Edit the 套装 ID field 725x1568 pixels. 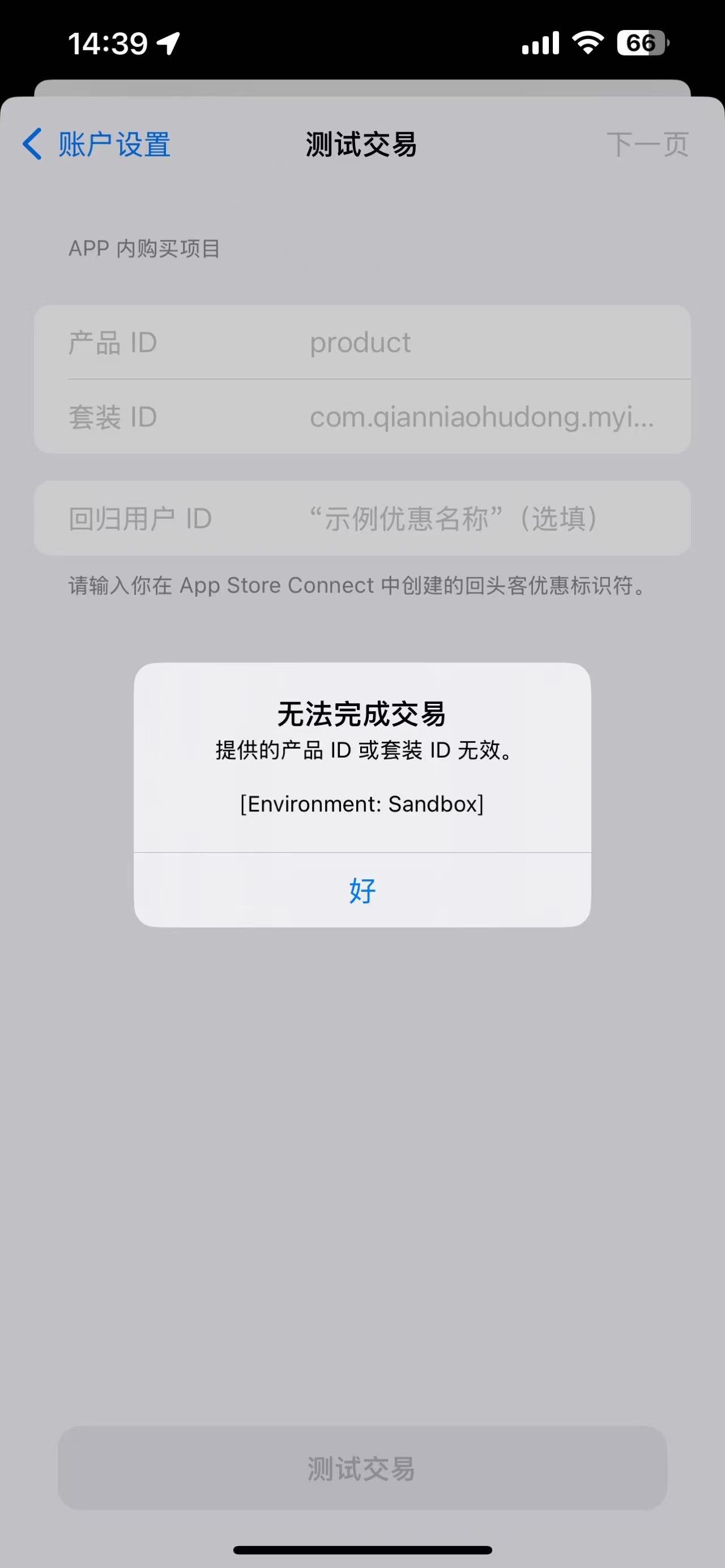click(481, 417)
